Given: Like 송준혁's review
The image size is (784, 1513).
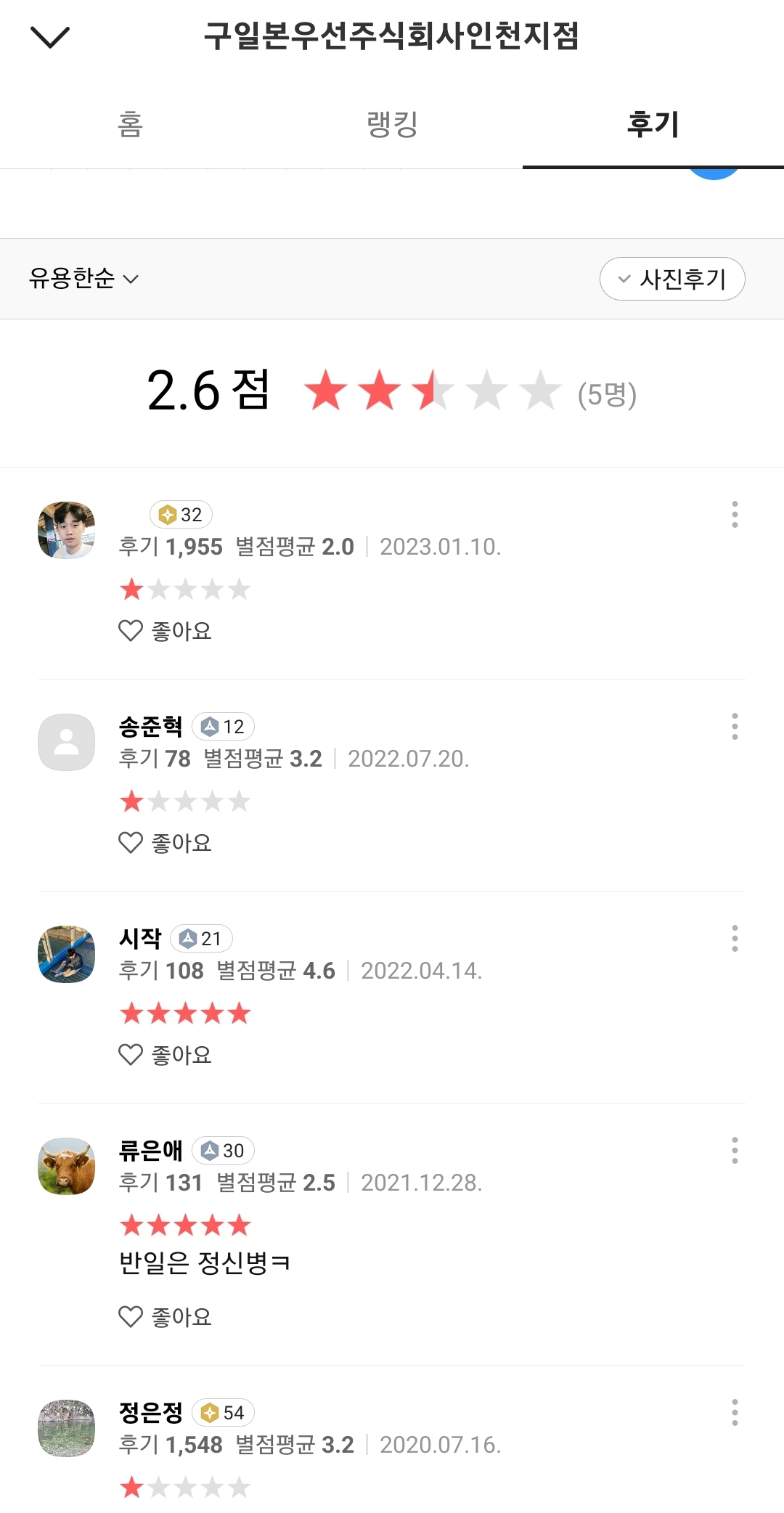Looking at the screenshot, I should (165, 843).
